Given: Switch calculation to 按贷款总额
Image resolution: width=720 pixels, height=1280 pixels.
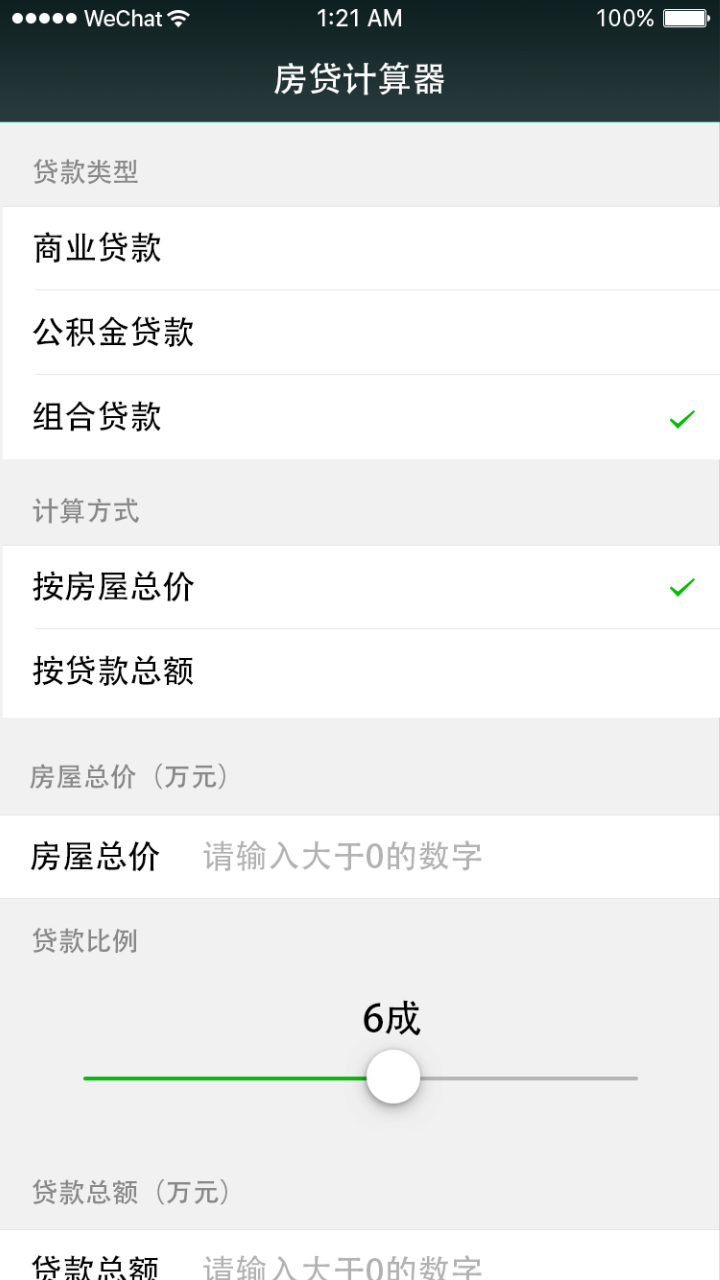Looking at the screenshot, I should tap(360, 671).
